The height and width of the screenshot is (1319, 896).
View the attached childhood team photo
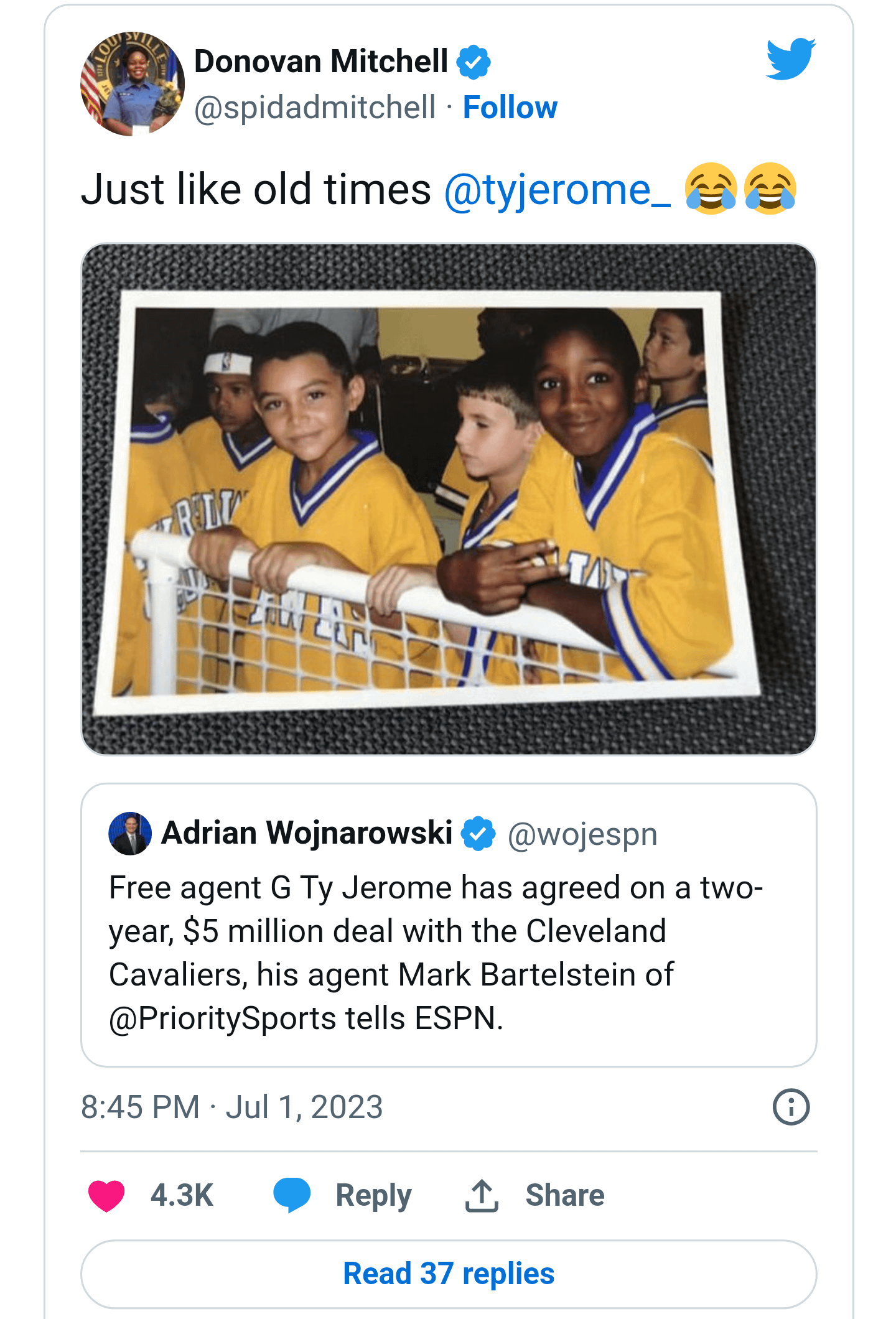point(448,498)
